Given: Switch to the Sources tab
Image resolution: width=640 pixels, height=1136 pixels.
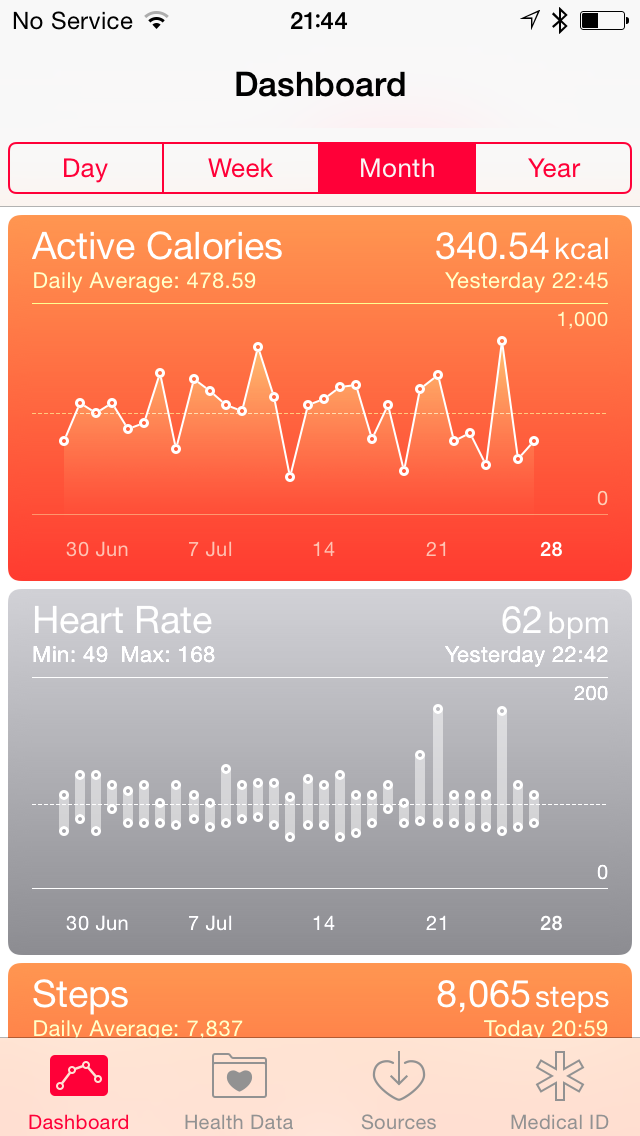Looking at the screenshot, I should [x=399, y=1090].
